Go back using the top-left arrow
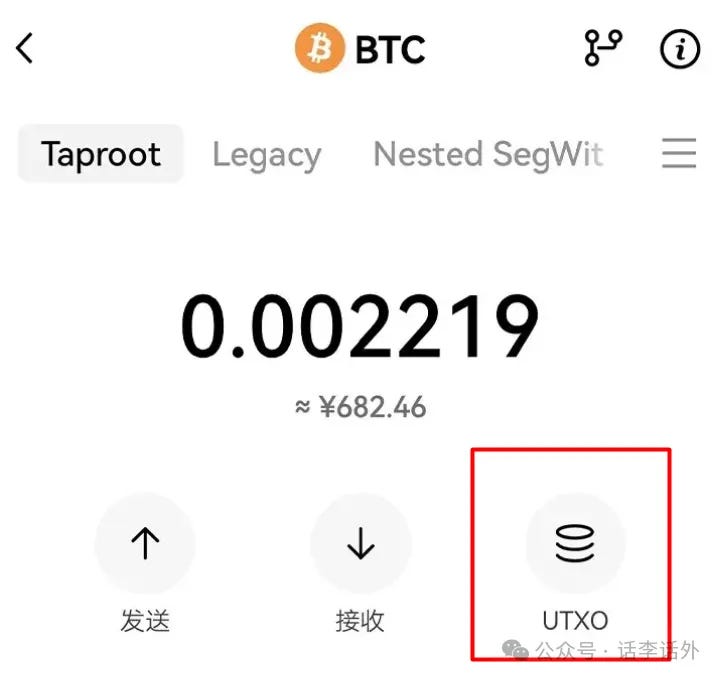This screenshot has height=680, width=723. coord(25,47)
